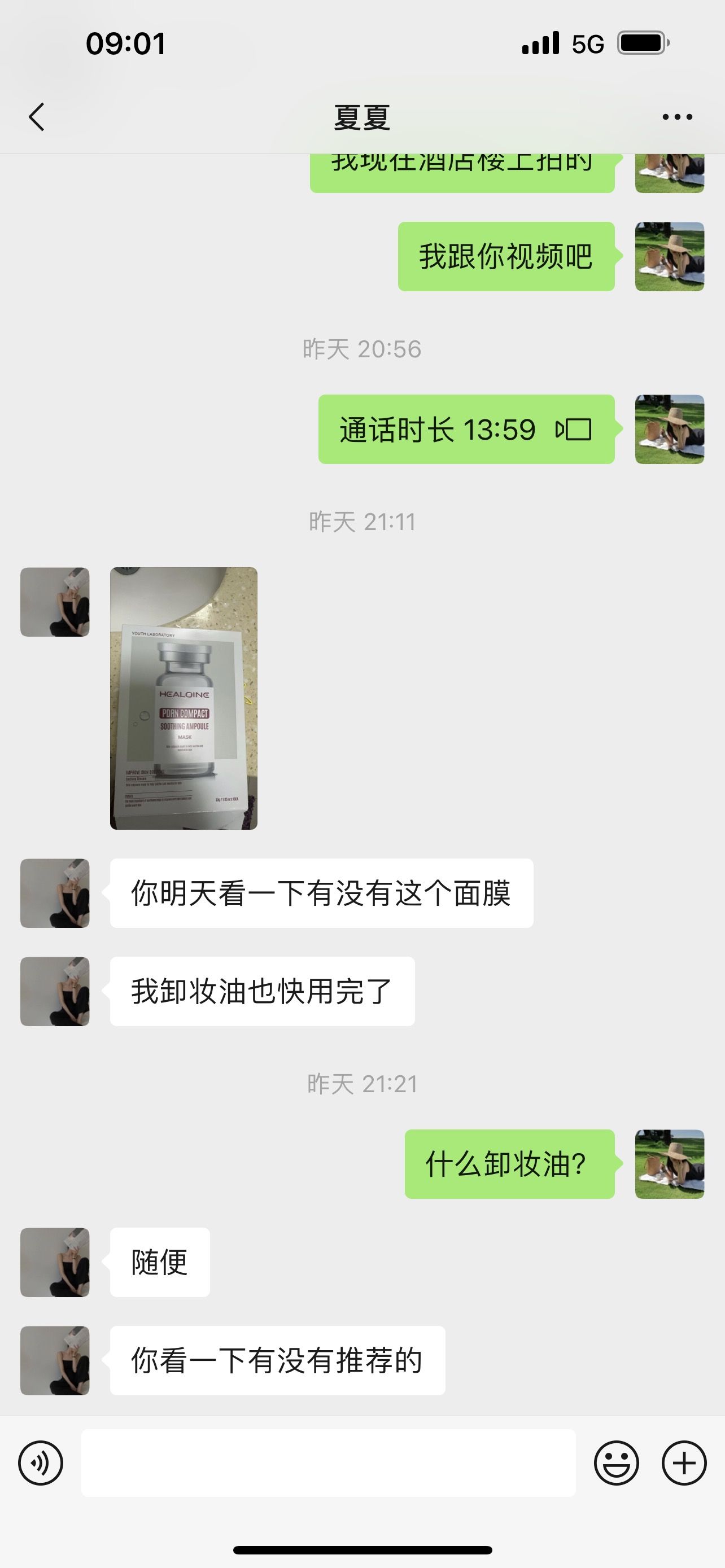The height and width of the screenshot is (1568, 725).
Task: Open the three-dot chat options menu
Action: (x=677, y=117)
